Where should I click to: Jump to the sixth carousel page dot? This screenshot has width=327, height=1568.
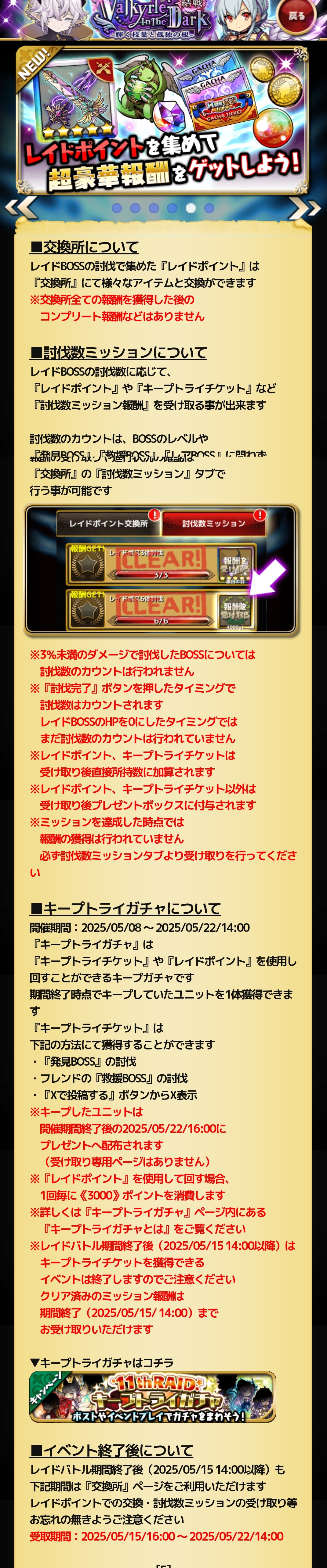click(209, 208)
